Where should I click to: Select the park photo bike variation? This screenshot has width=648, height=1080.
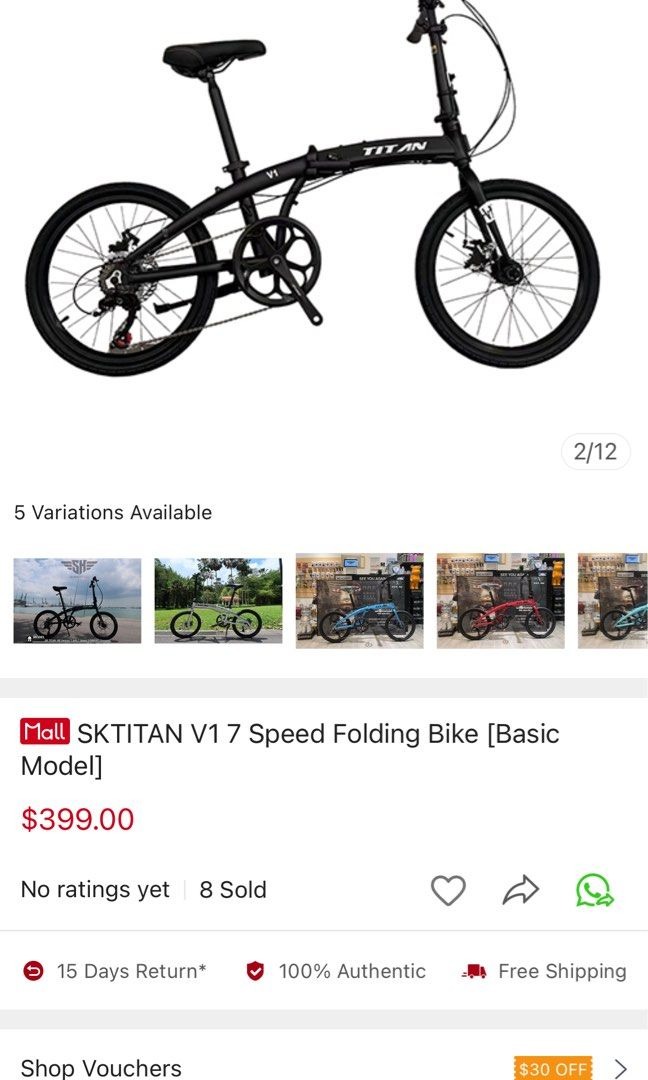point(218,601)
